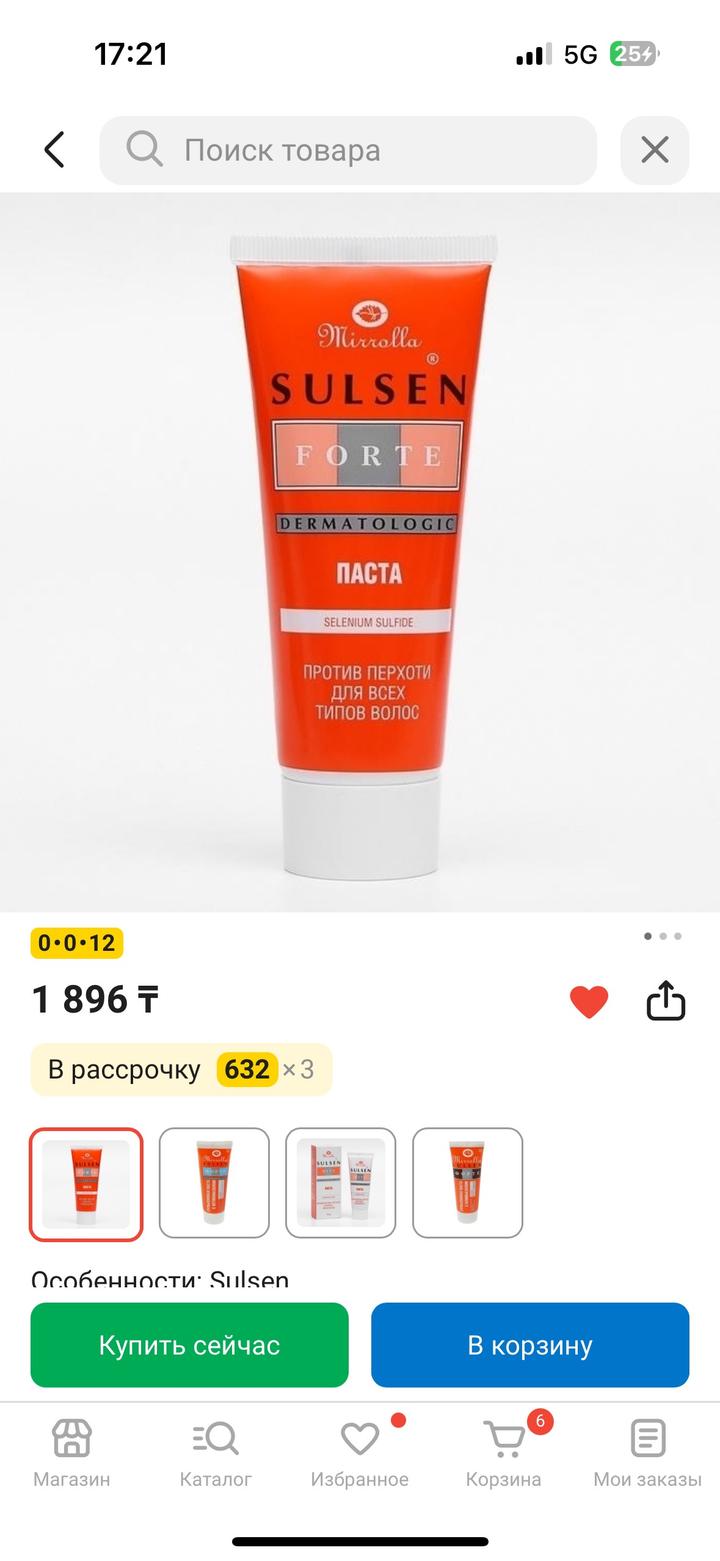The height and width of the screenshot is (1561, 720).
Task: Show the third thumbnail with the box
Action: [341, 1184]
